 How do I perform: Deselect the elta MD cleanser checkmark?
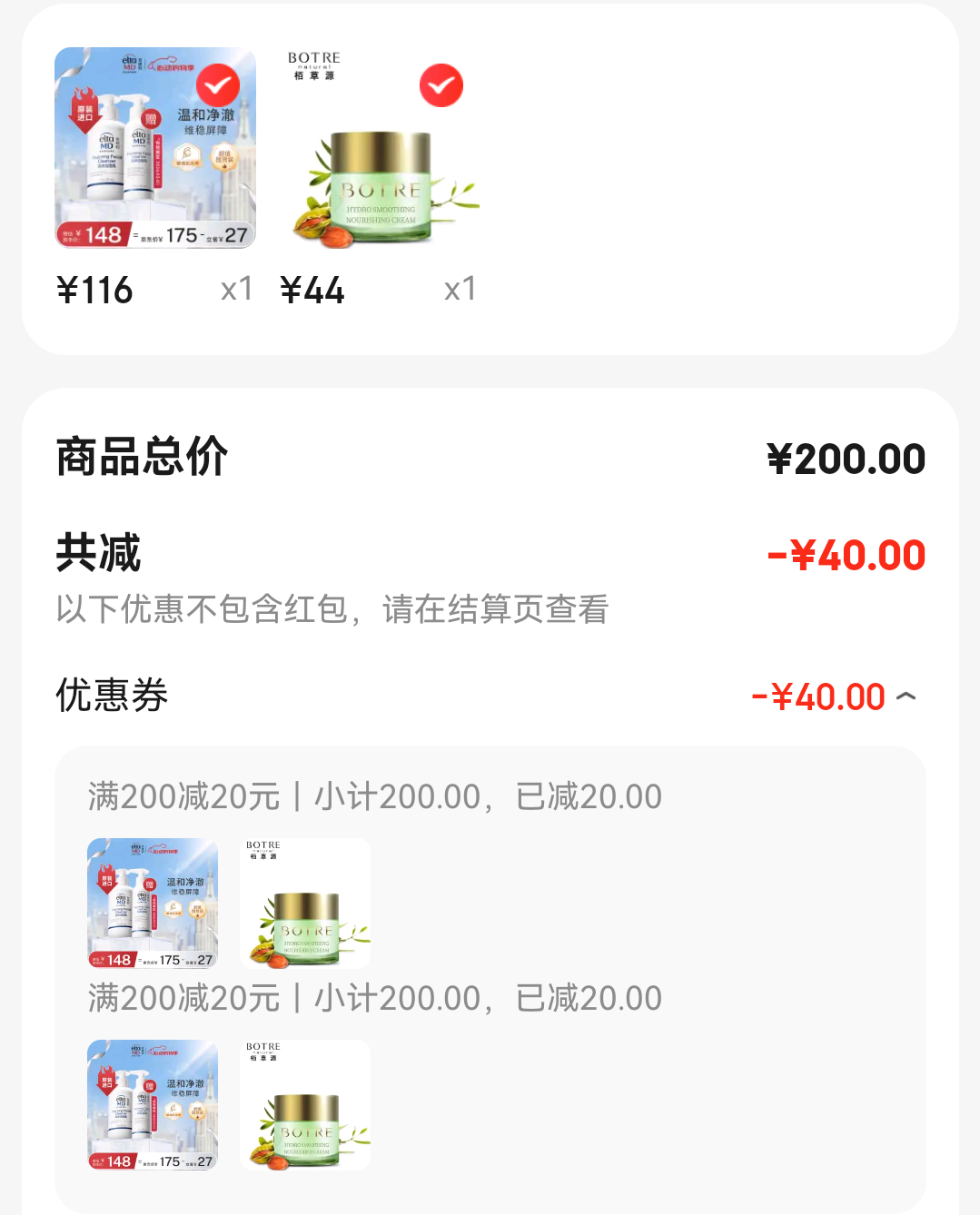pyautogui.click(x=218, y=86)
